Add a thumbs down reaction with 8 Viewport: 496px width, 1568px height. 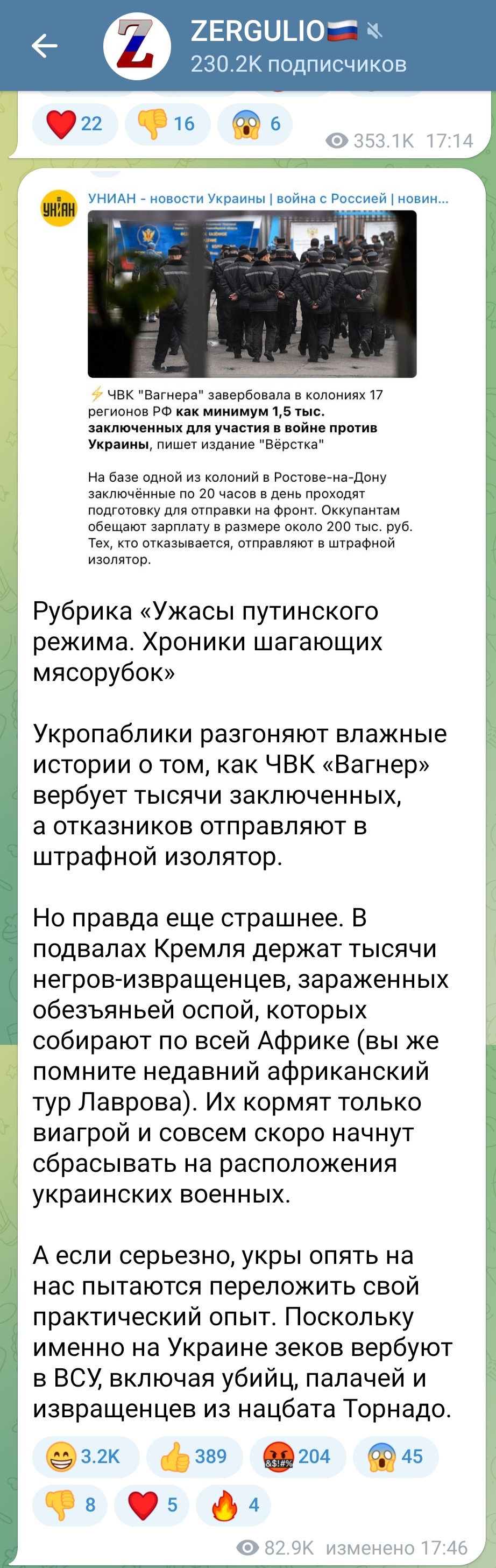click(x=70, y=1506)
